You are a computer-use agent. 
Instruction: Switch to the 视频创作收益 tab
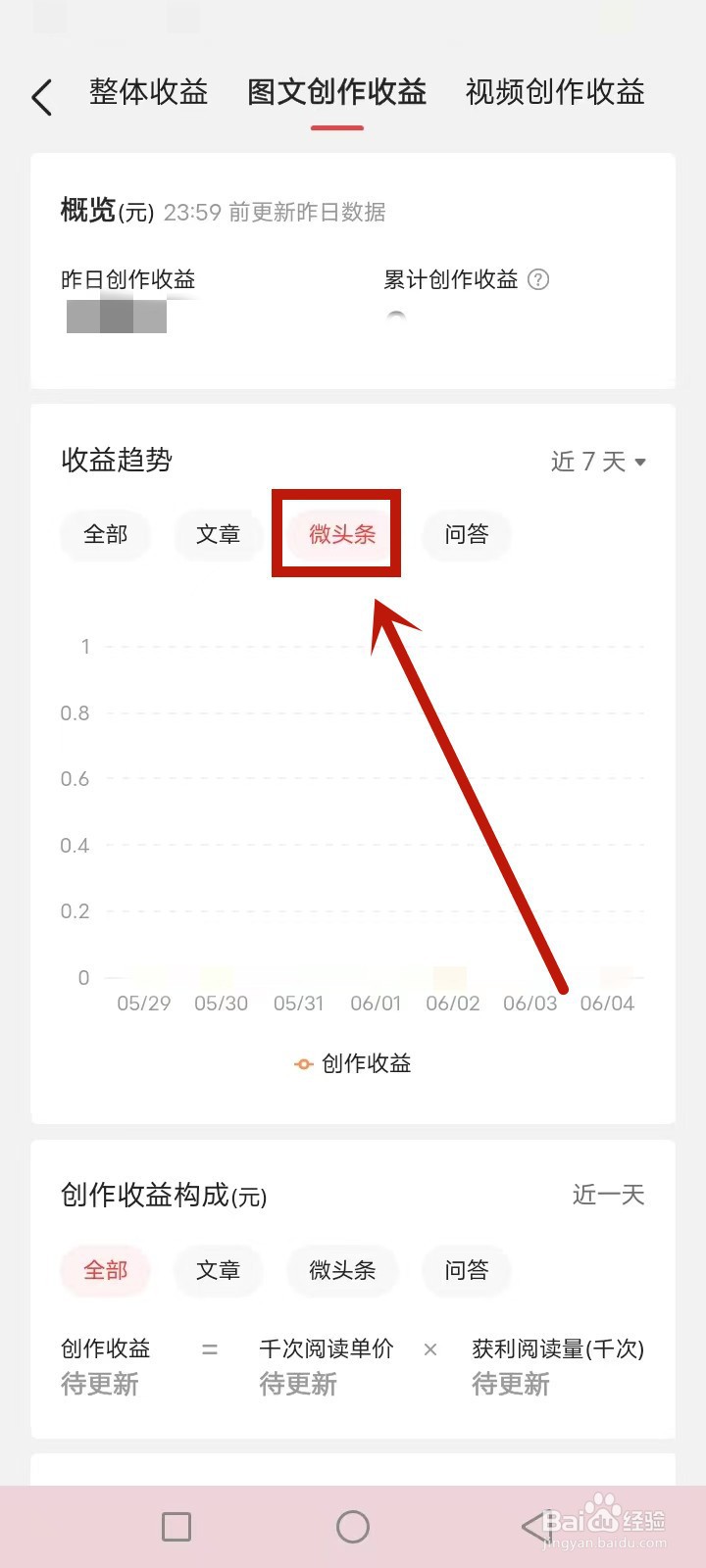(554, 91)
